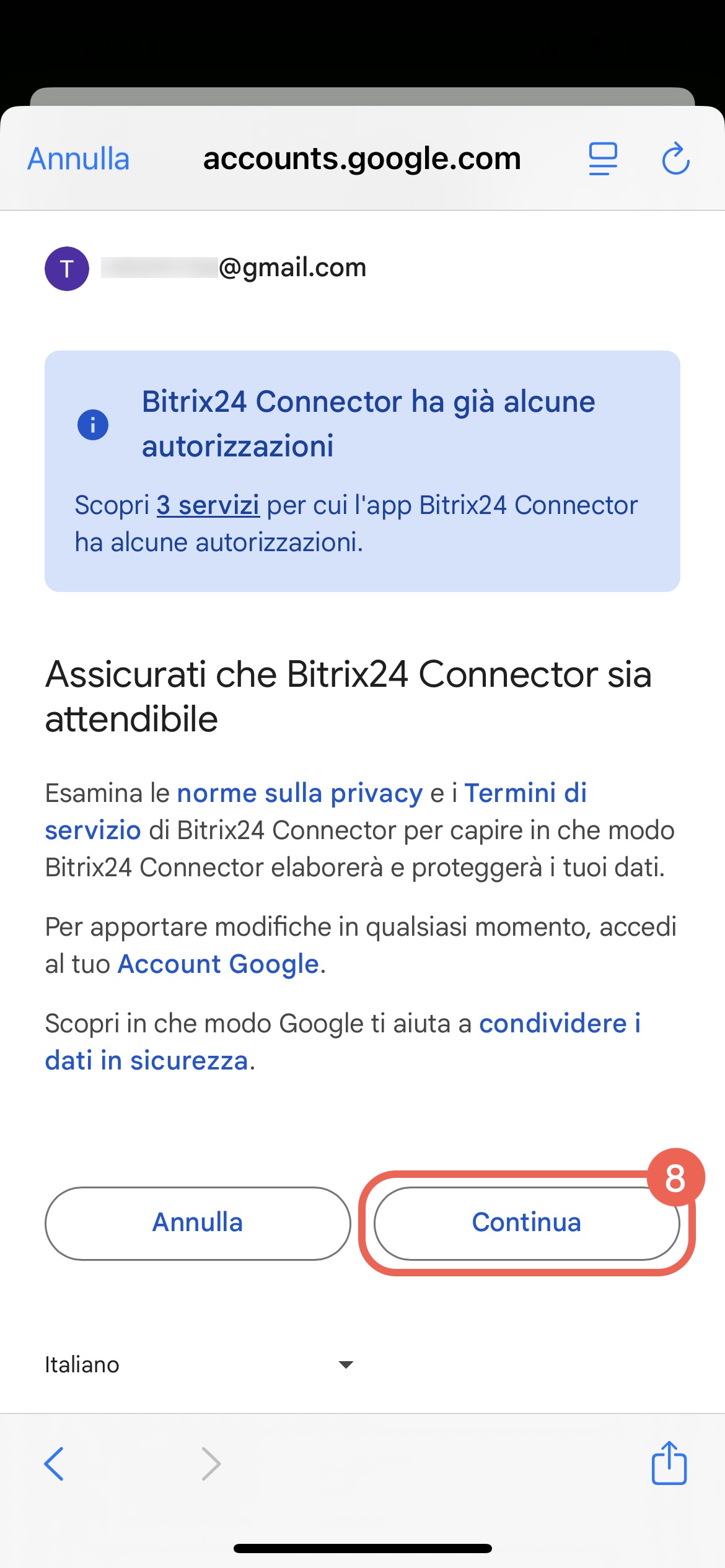
Task: Open the reader view icon
Action: tap(602, 159)
